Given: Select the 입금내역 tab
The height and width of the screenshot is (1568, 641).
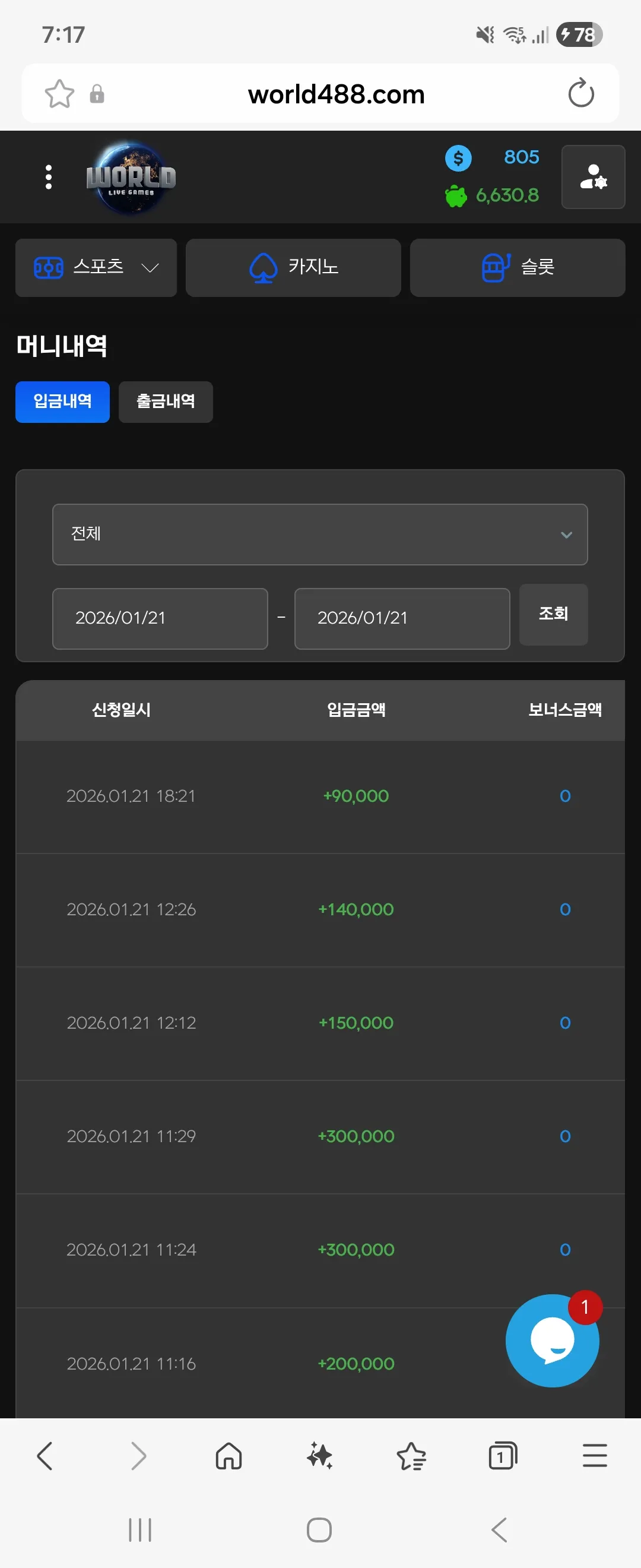Looking at the screenshot, I should pos(63,402).
